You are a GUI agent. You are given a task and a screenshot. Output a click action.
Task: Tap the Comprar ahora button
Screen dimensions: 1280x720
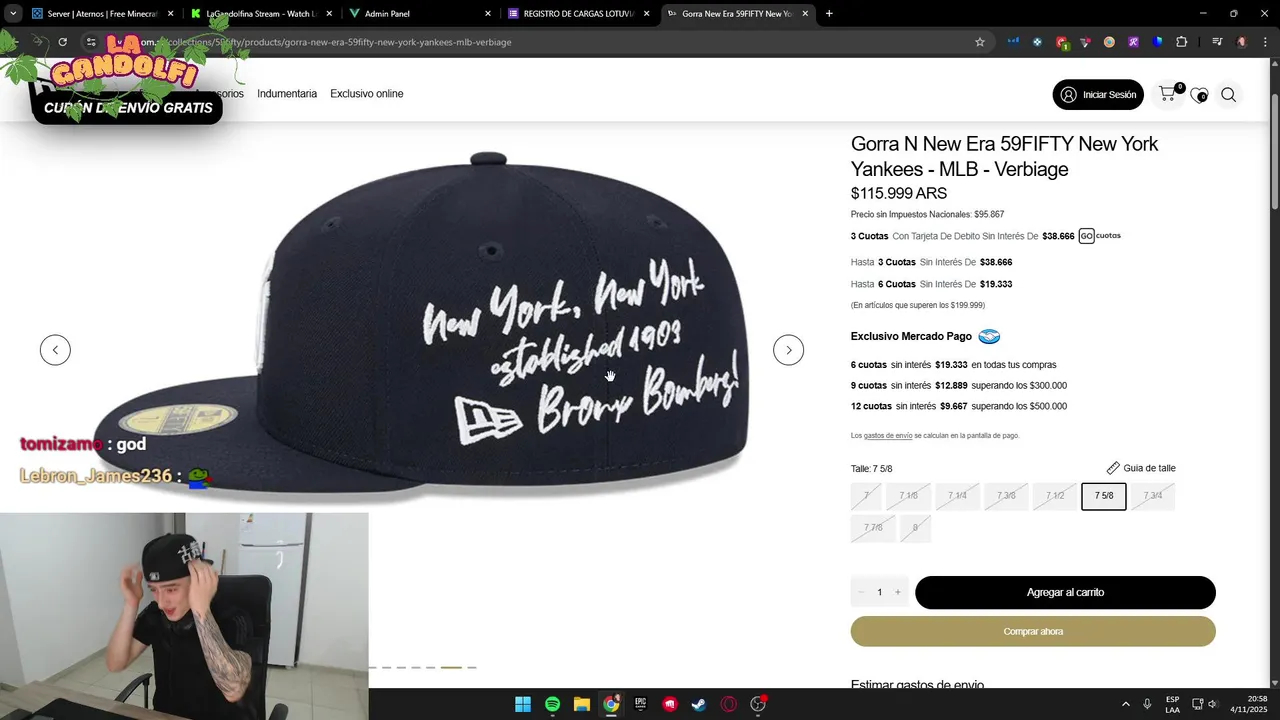[x=1033, y=631]
